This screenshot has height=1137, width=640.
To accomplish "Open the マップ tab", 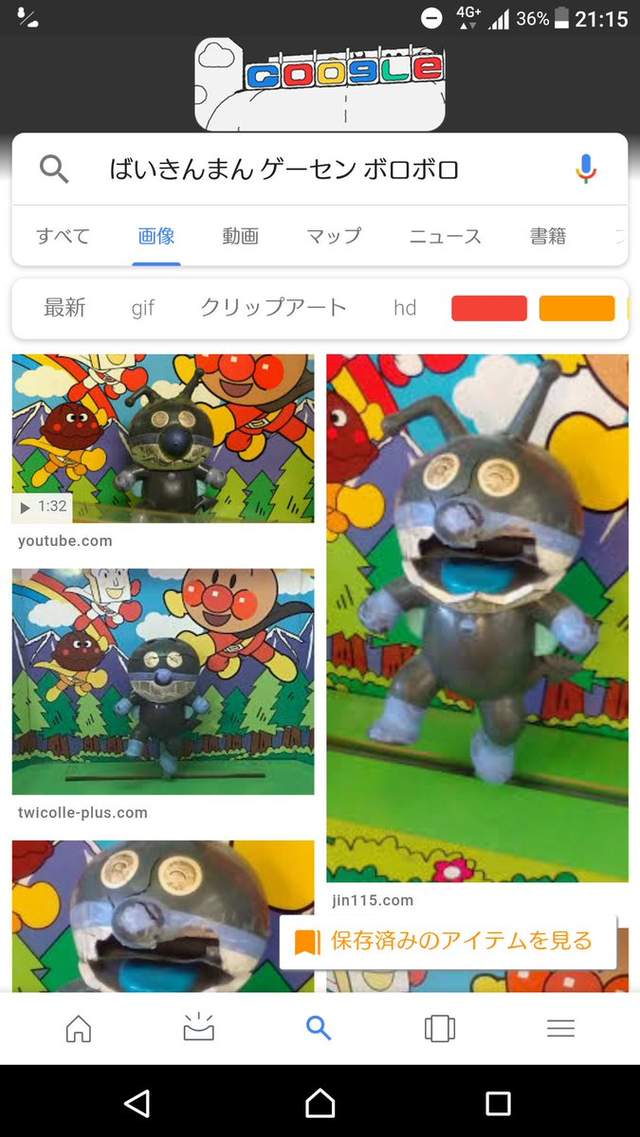I will click(333, 236).
